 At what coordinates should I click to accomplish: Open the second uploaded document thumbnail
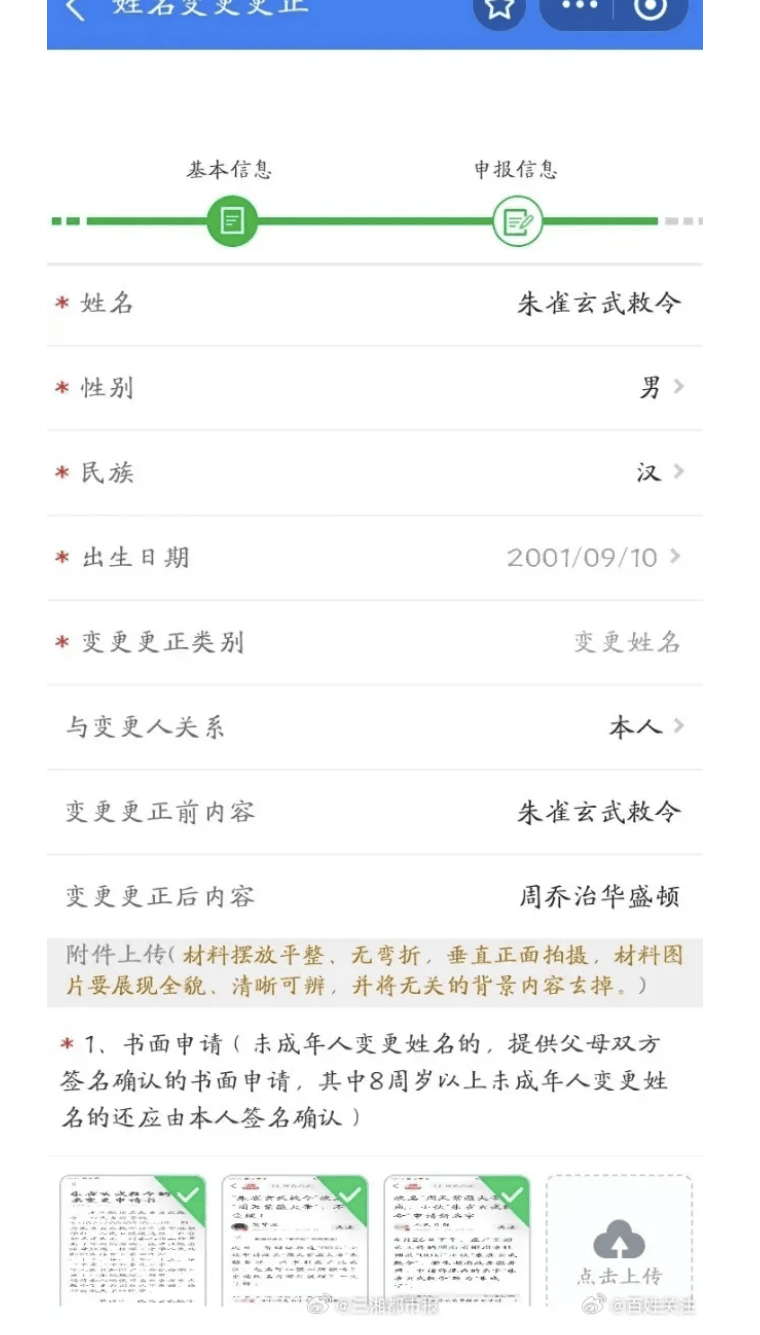[295, 1241]
